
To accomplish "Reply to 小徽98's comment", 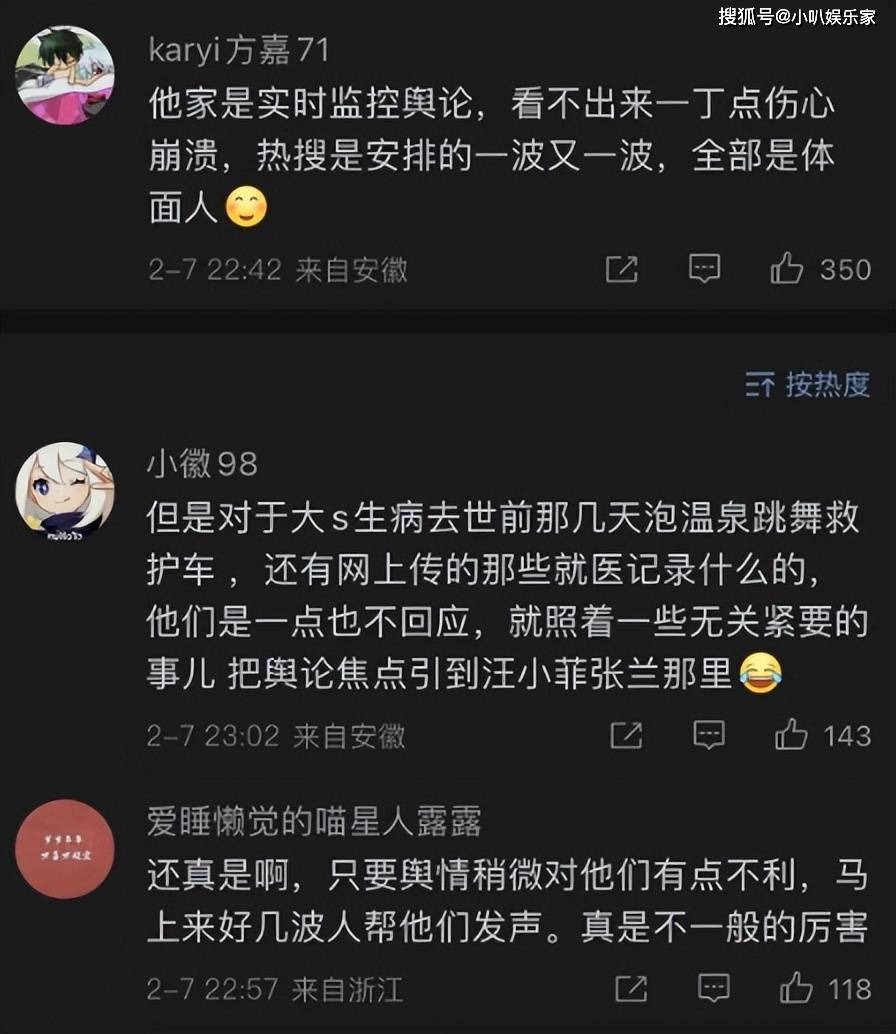I will point(708,735).
